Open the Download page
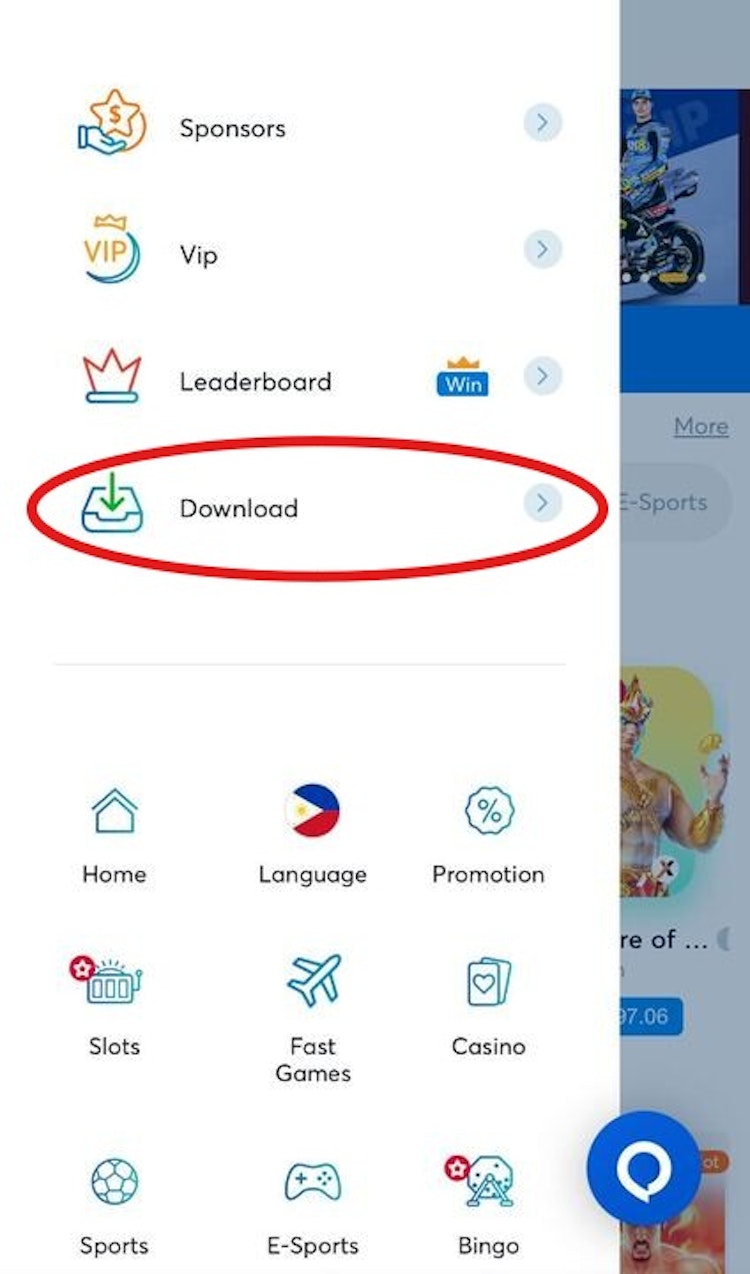This screenshot has width=750, height=1274. [239, 508]
